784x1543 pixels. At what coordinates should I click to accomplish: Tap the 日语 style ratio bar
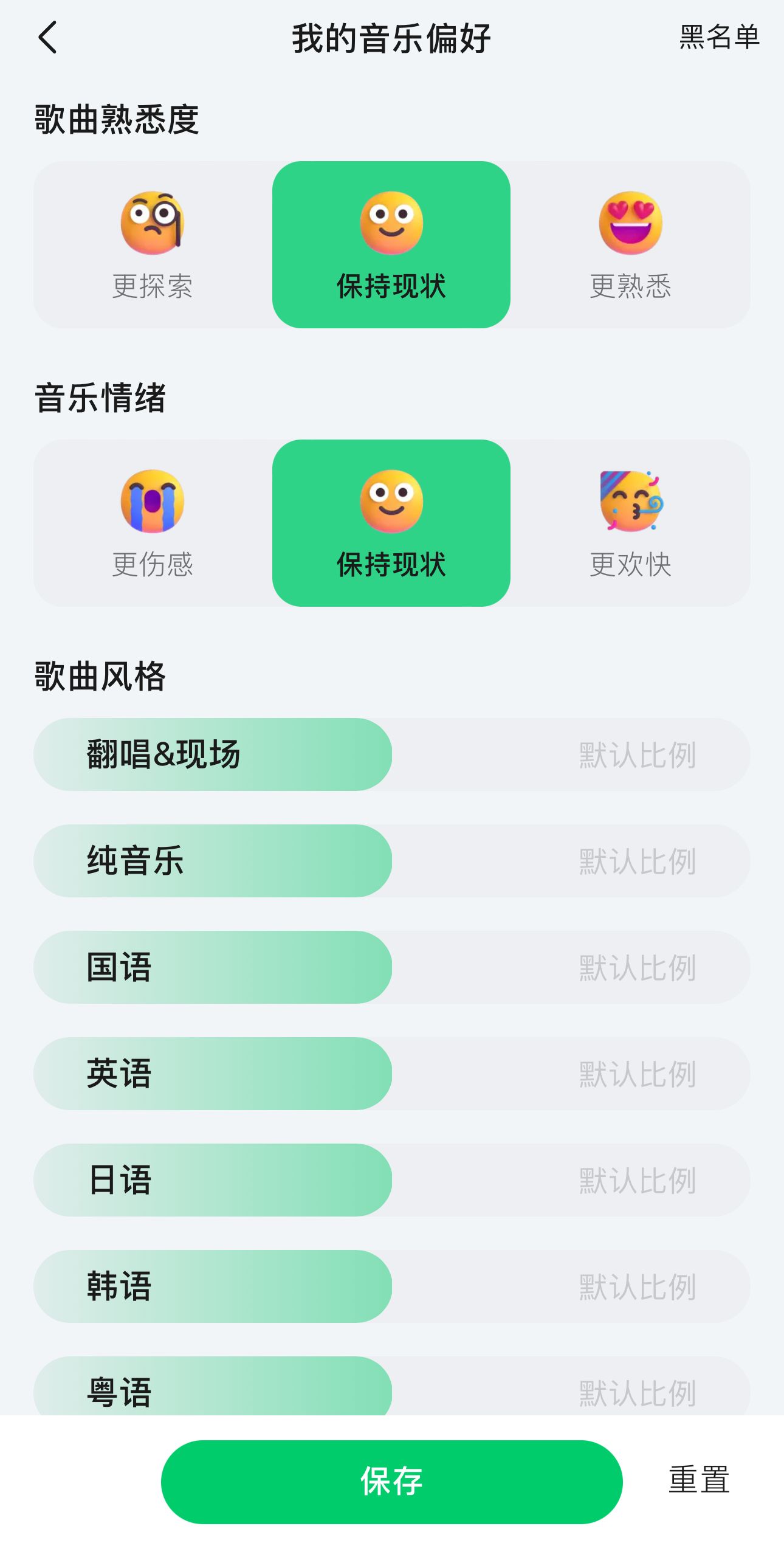pos(392,1180)
